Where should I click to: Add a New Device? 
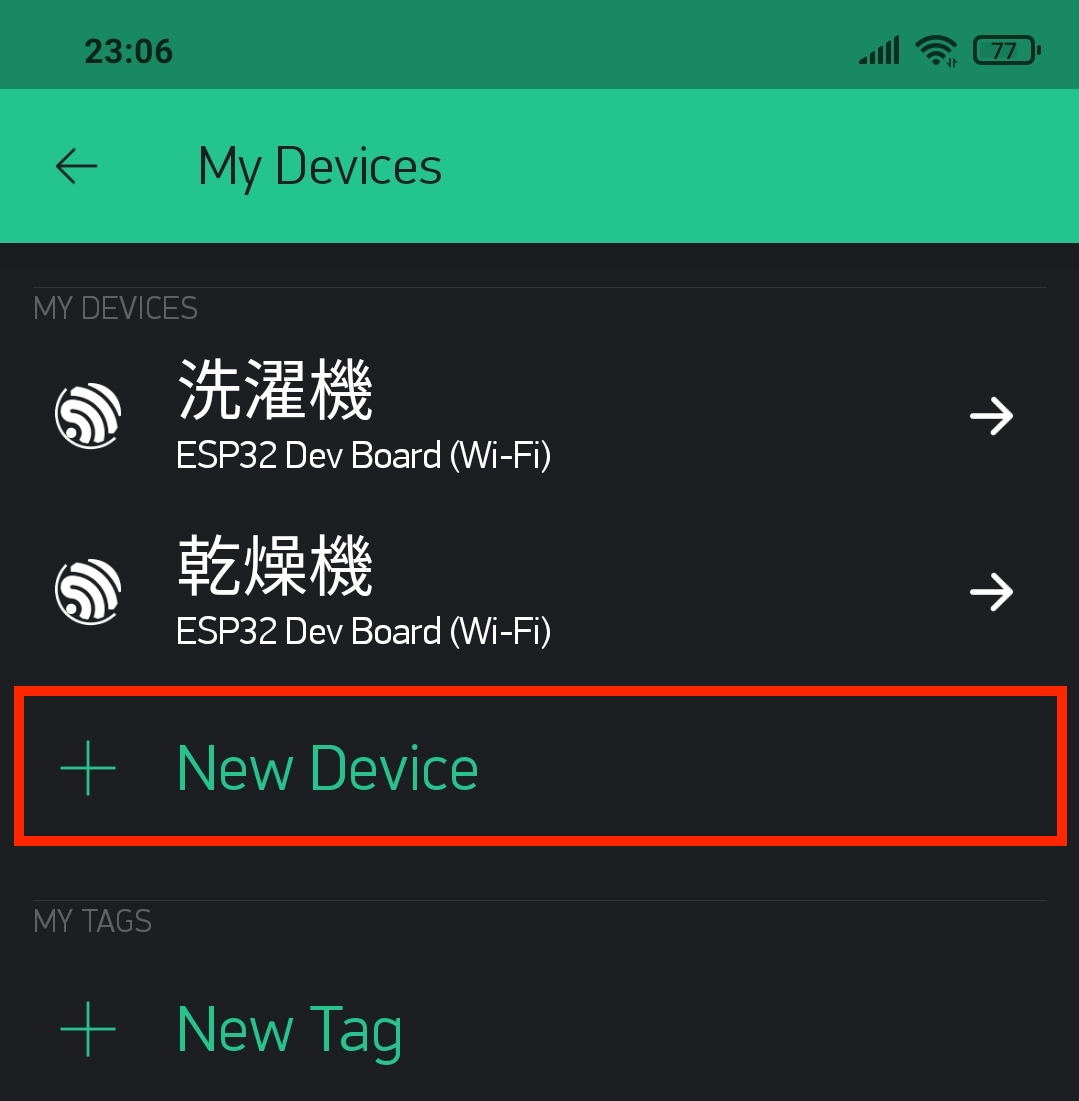tap(328, 767)
